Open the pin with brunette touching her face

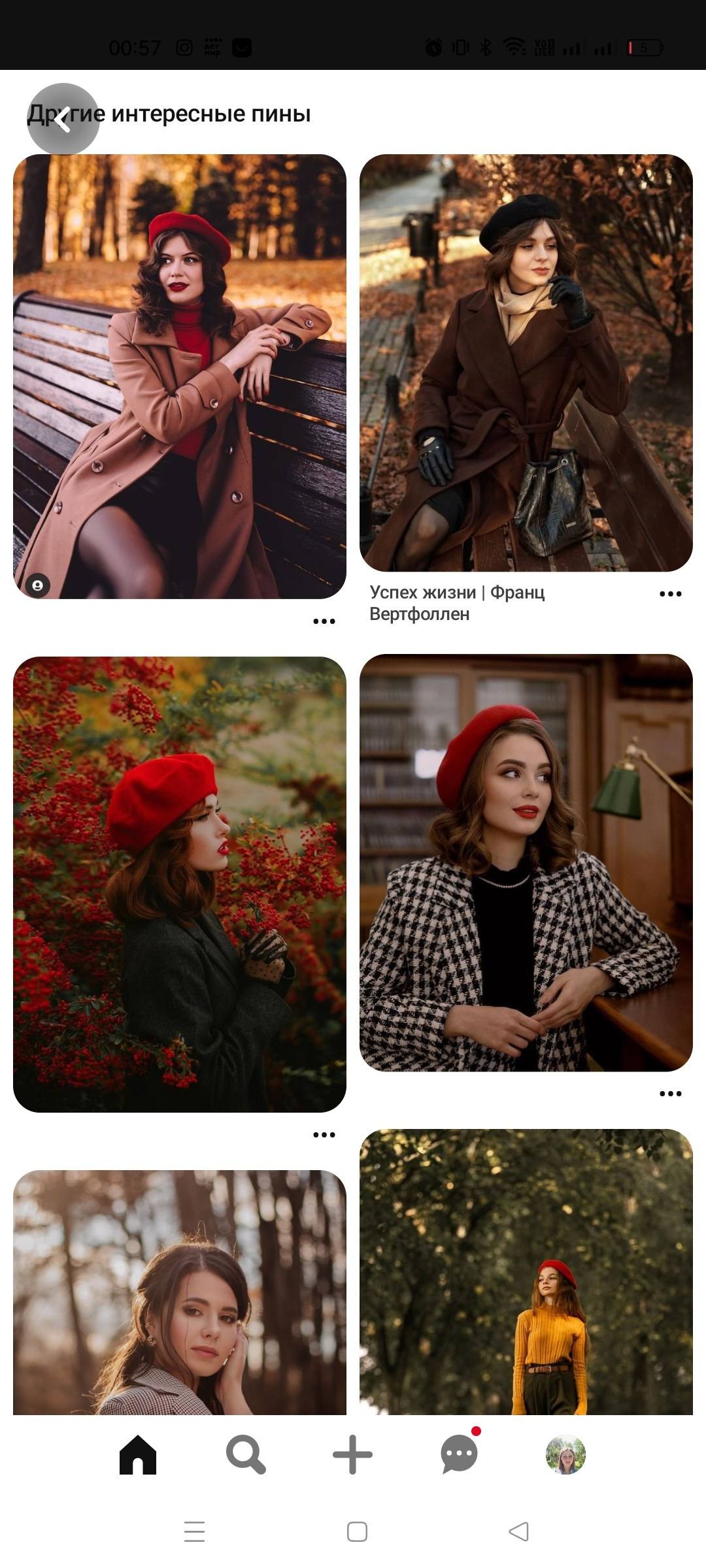(x=180, y=1292)
